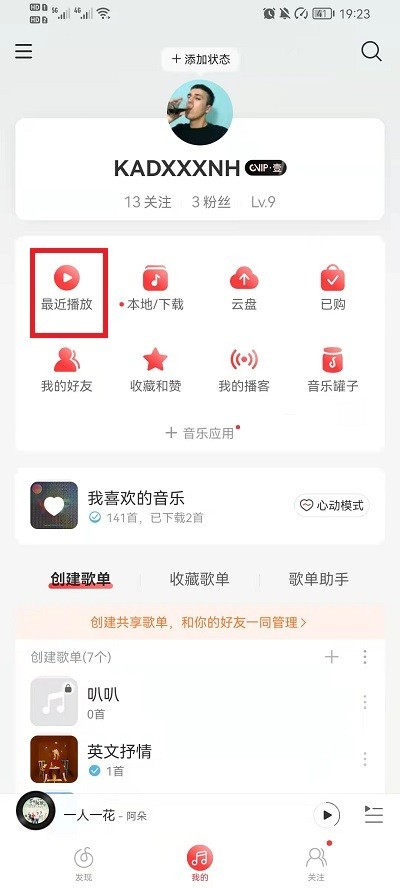
Task: Tap the 添加状态 button
Action: point(201,59)
